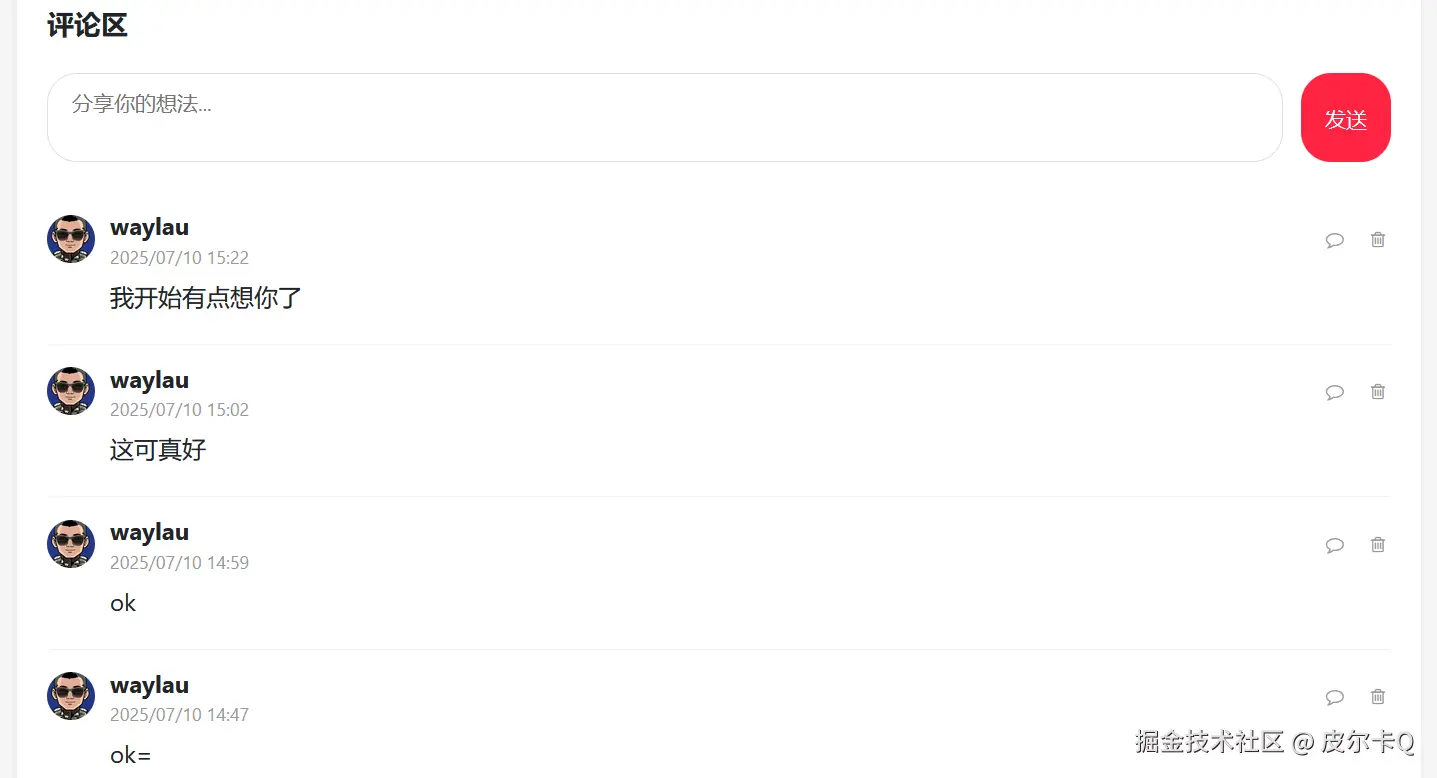
Task: Reply to the ok= comment
Action: 1334,697
